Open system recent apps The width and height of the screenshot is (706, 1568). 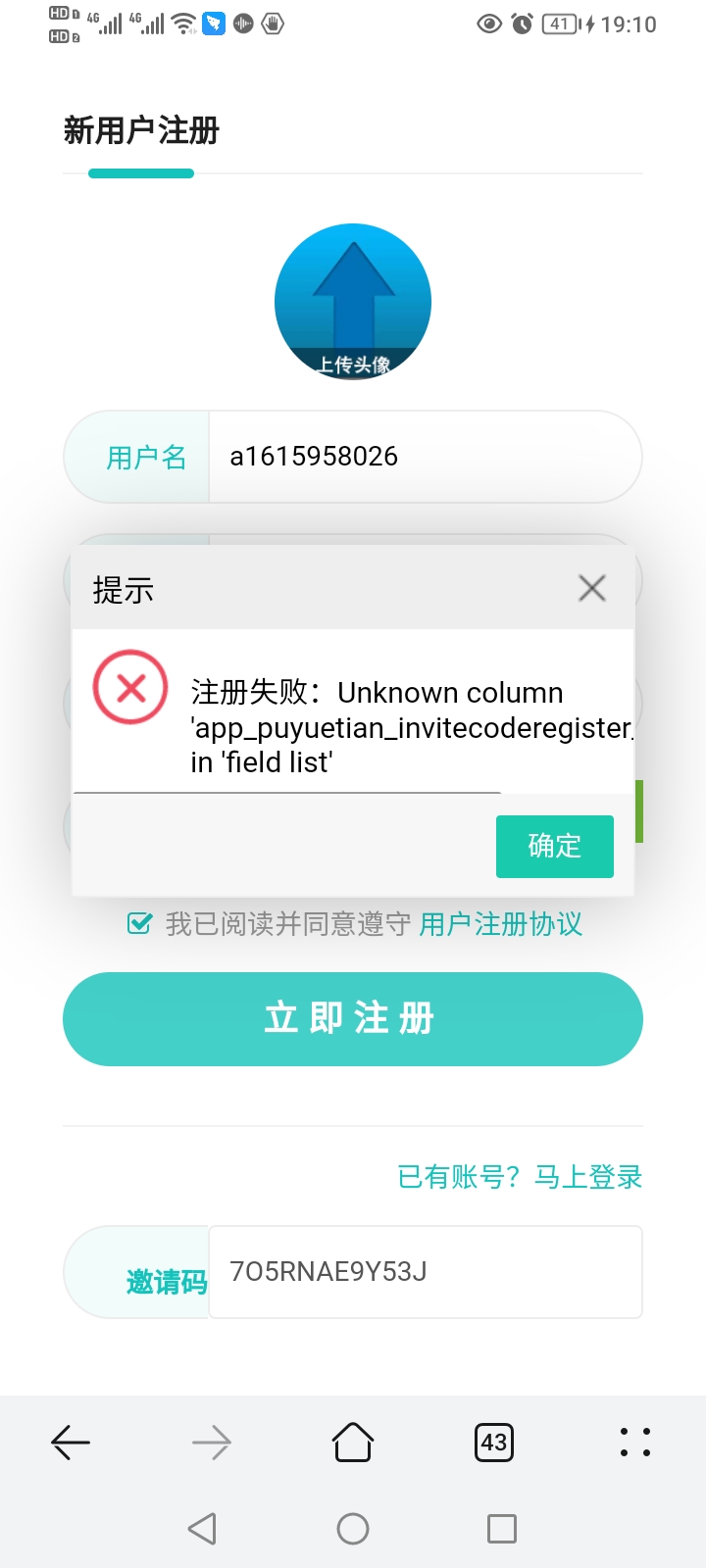(501, 1529)
